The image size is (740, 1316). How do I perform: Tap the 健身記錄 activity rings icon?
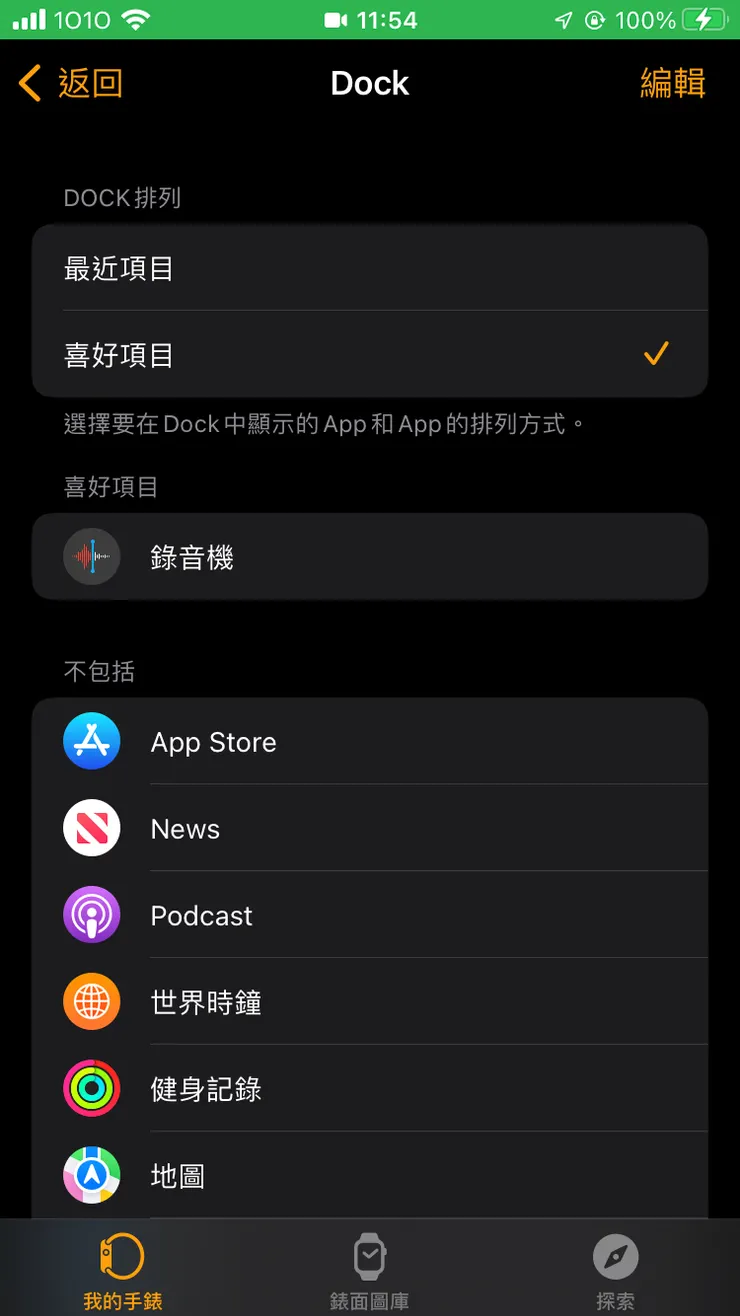(x=92, y=1089)
